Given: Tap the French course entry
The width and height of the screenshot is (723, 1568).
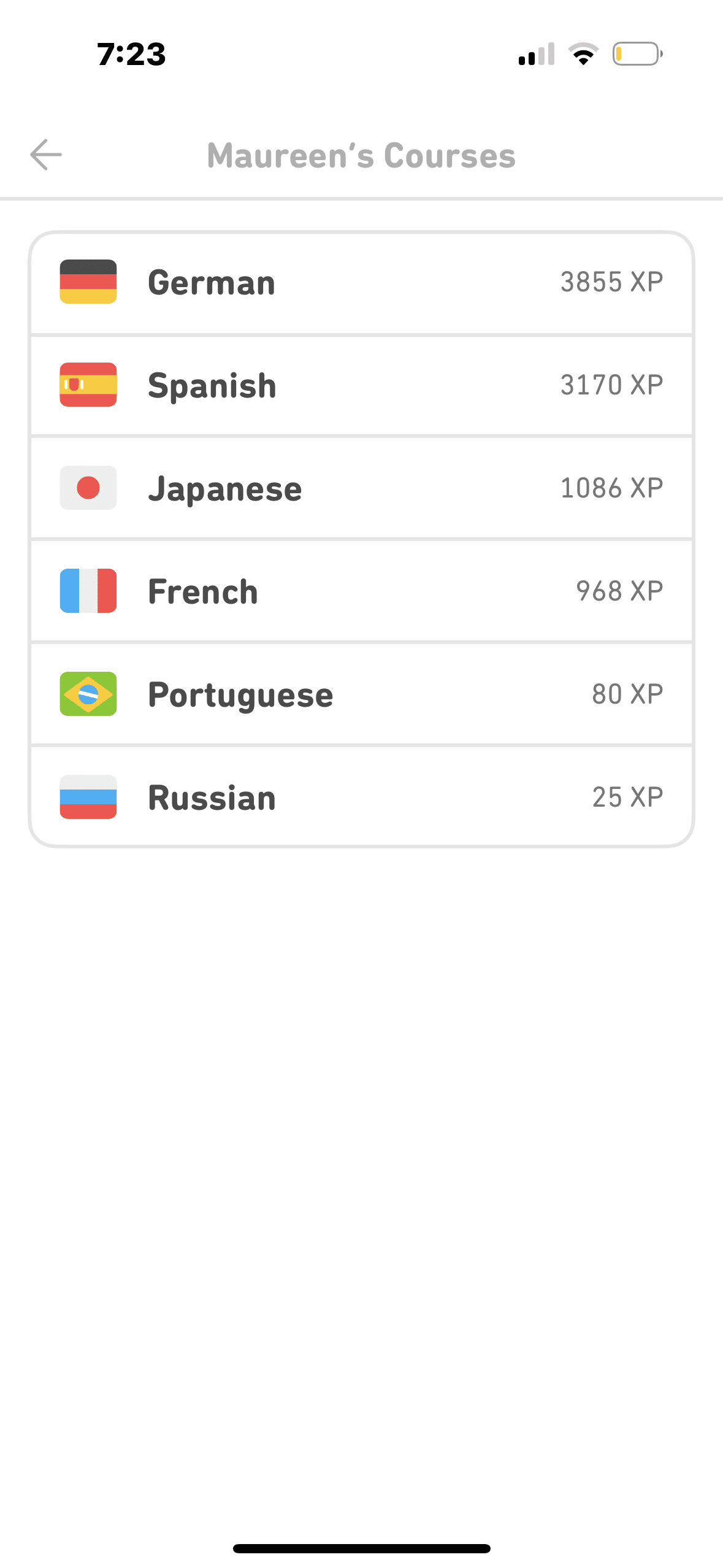Looking at the screenshot, I should pos(361,591).
